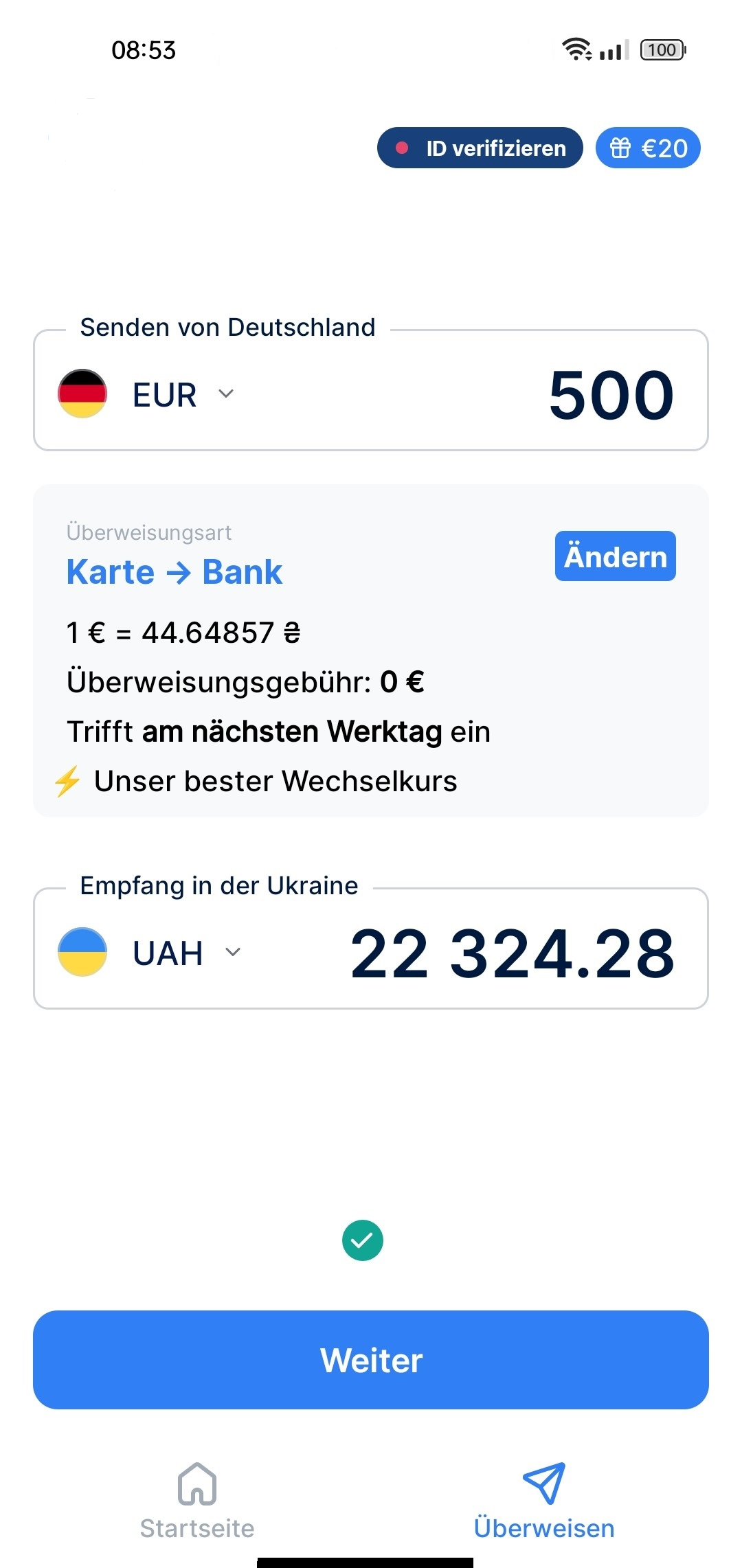Open the EUR currency dropdown

[x=182, y=395]
